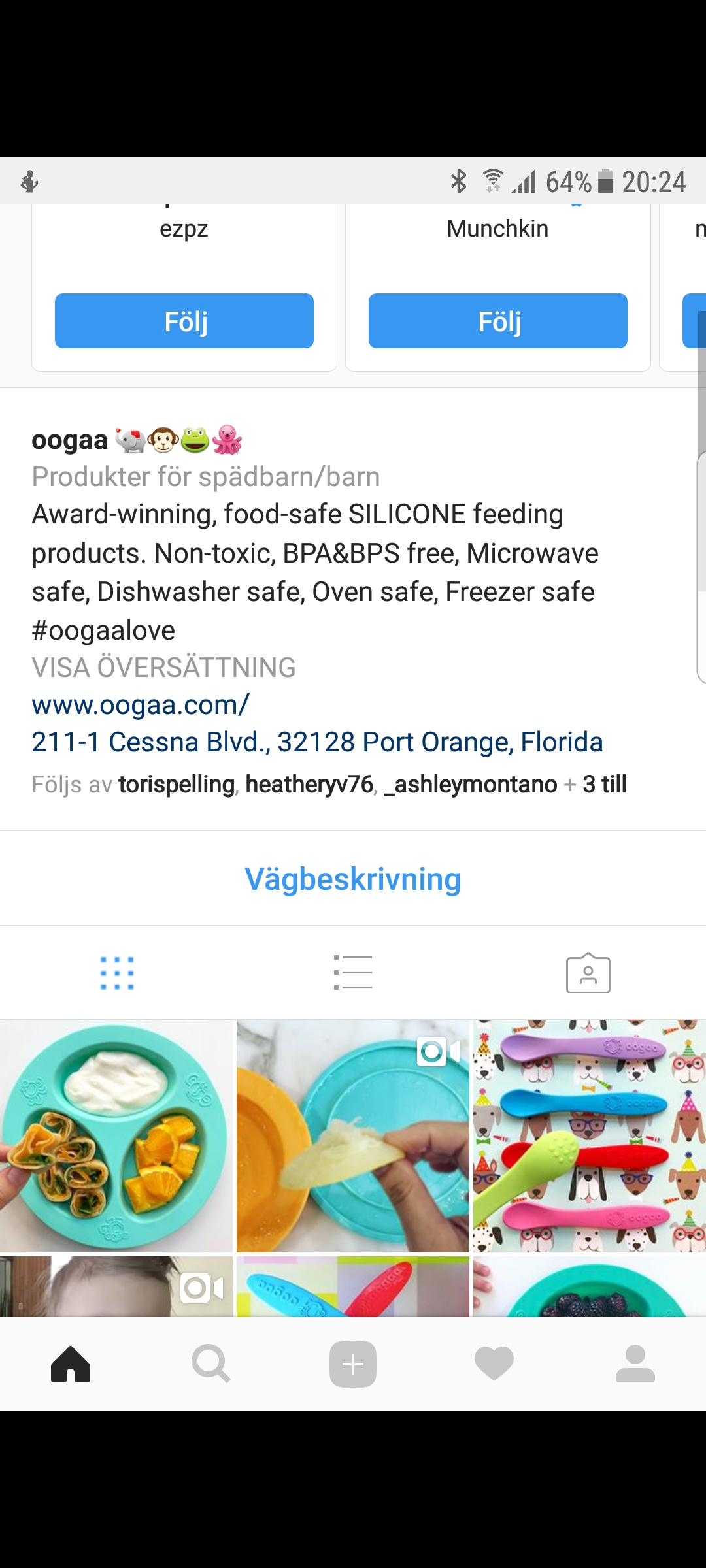
Task: Go to the home feed
Action: tap(71, 1364)
